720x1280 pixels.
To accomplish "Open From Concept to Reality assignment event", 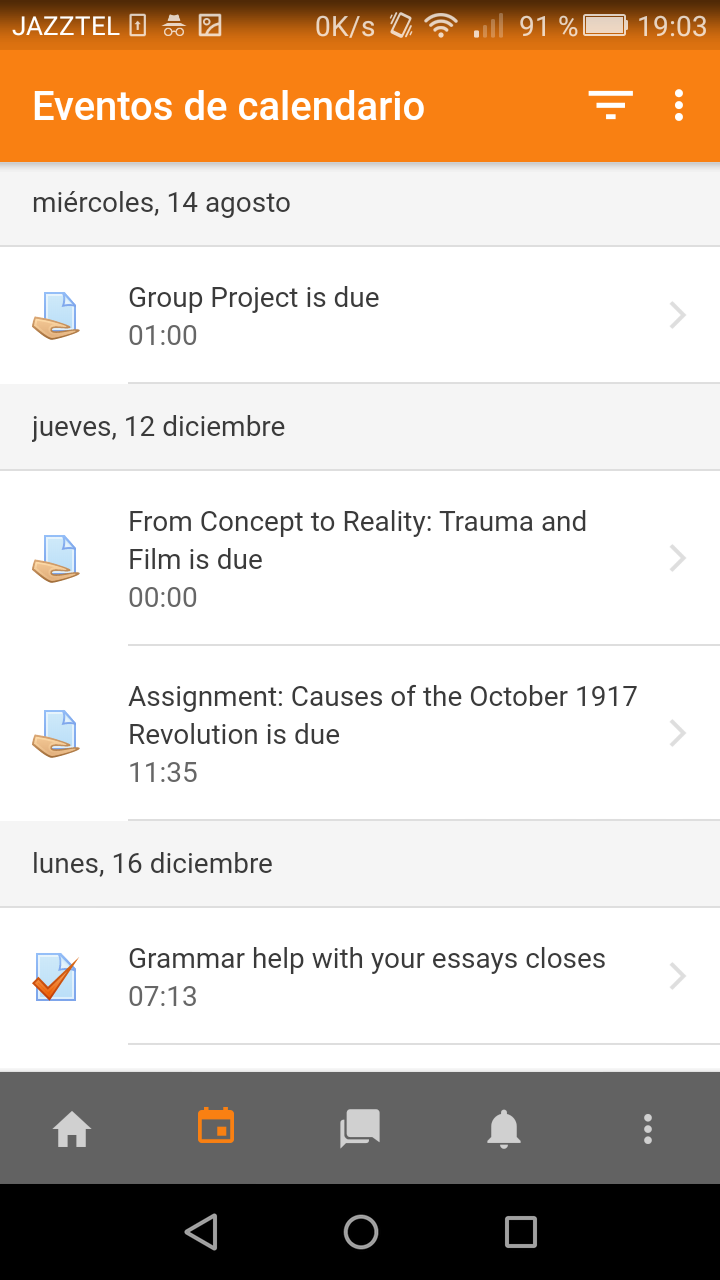I will [x=360, y=558].
